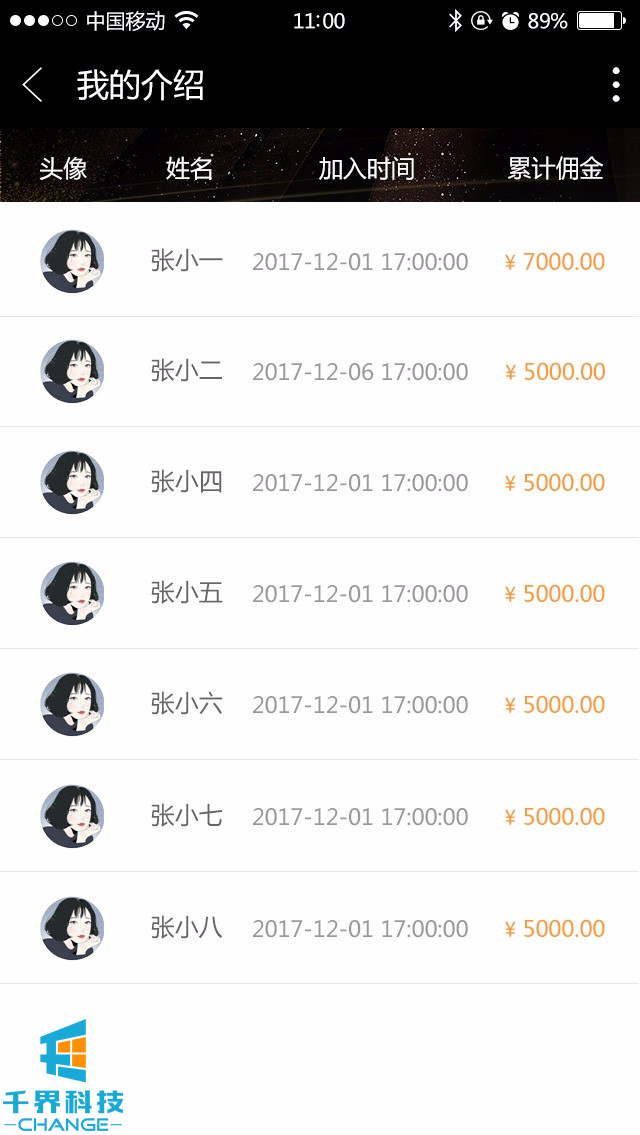
Task: Go back from 我的介绍 page
Action: [33, 86]
